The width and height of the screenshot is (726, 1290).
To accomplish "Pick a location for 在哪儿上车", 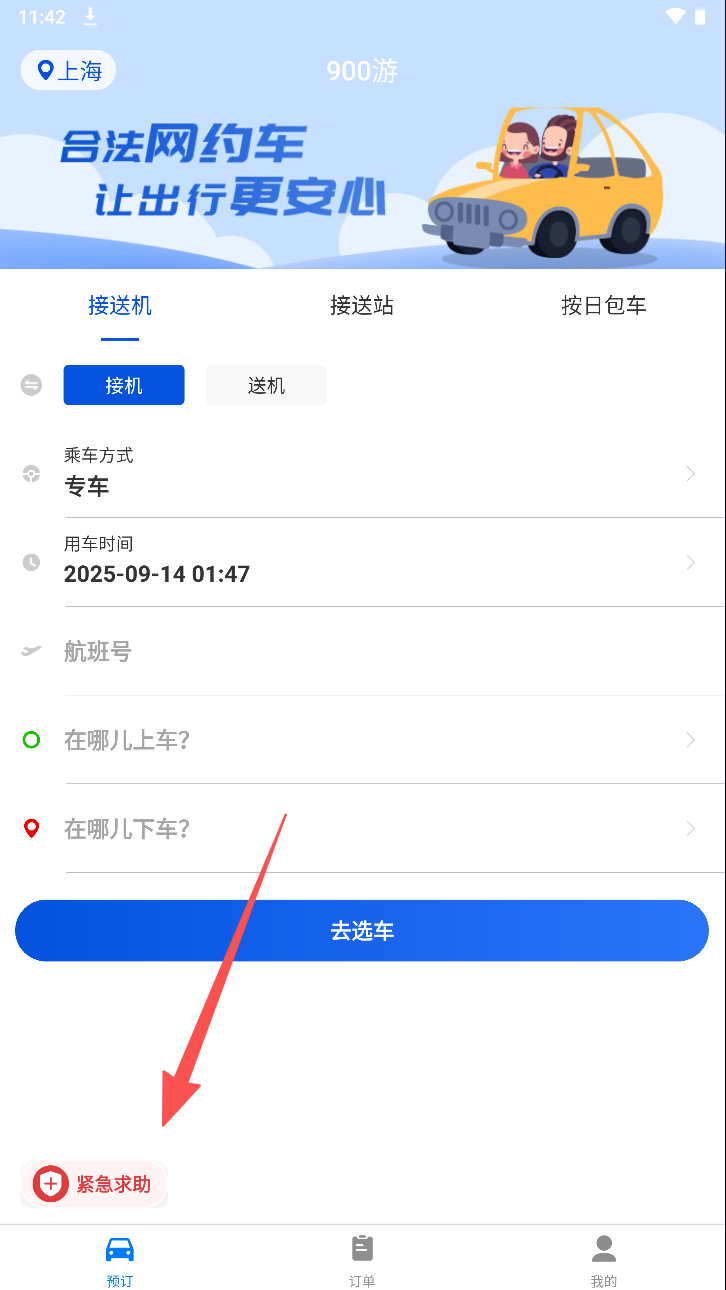I will [380, 740].
